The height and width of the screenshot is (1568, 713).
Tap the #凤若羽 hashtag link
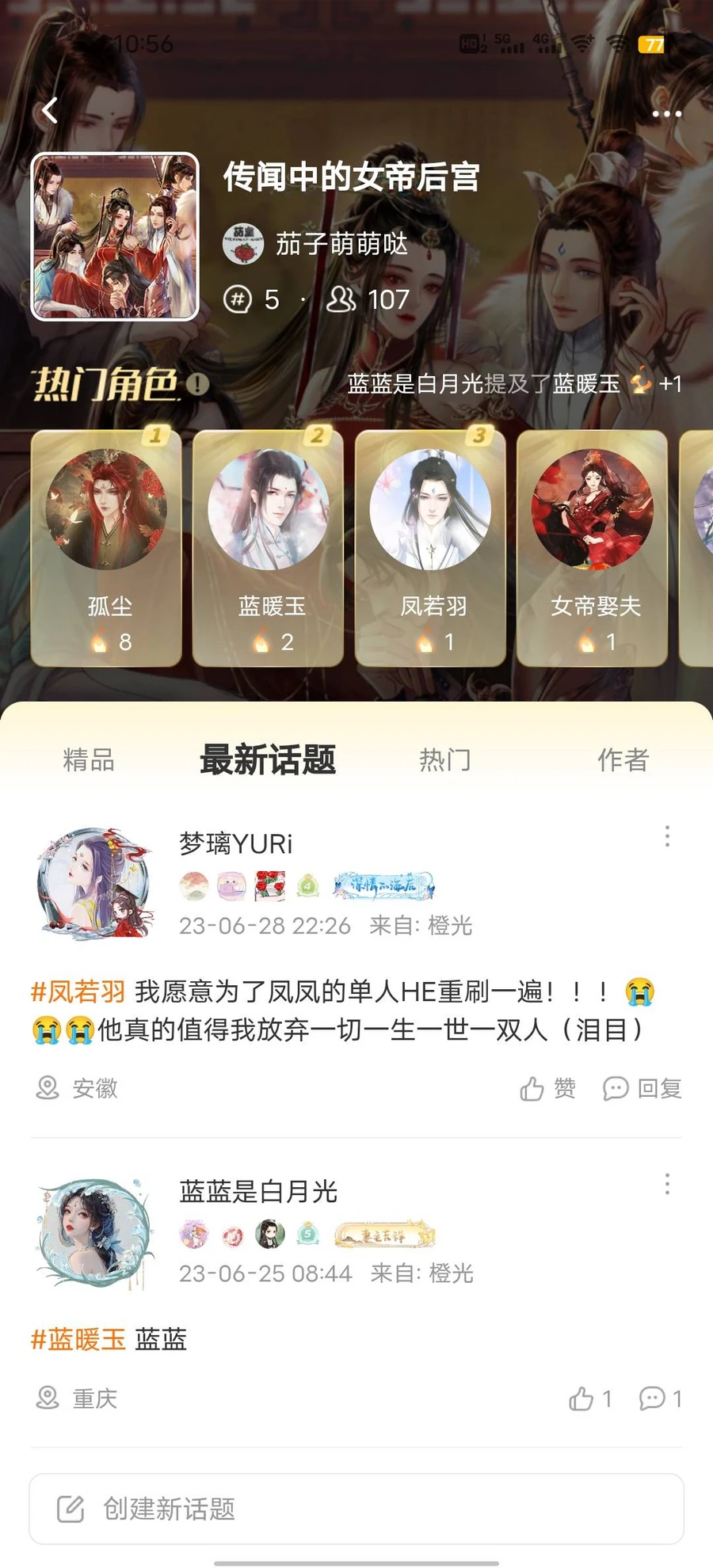(78, 991)
